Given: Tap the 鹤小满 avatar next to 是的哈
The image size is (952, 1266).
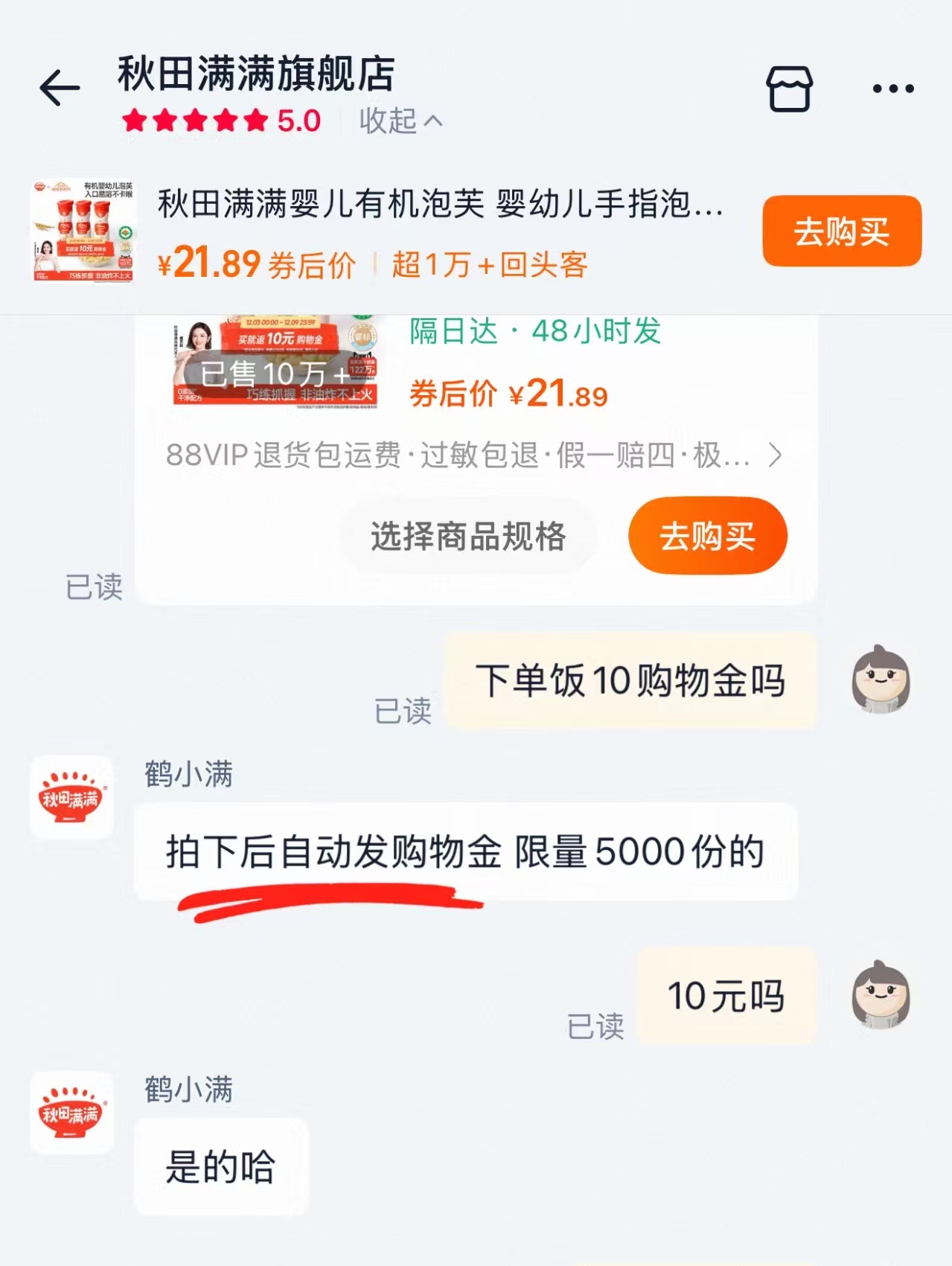Looking at the screenshot, I should [71, 1114].
